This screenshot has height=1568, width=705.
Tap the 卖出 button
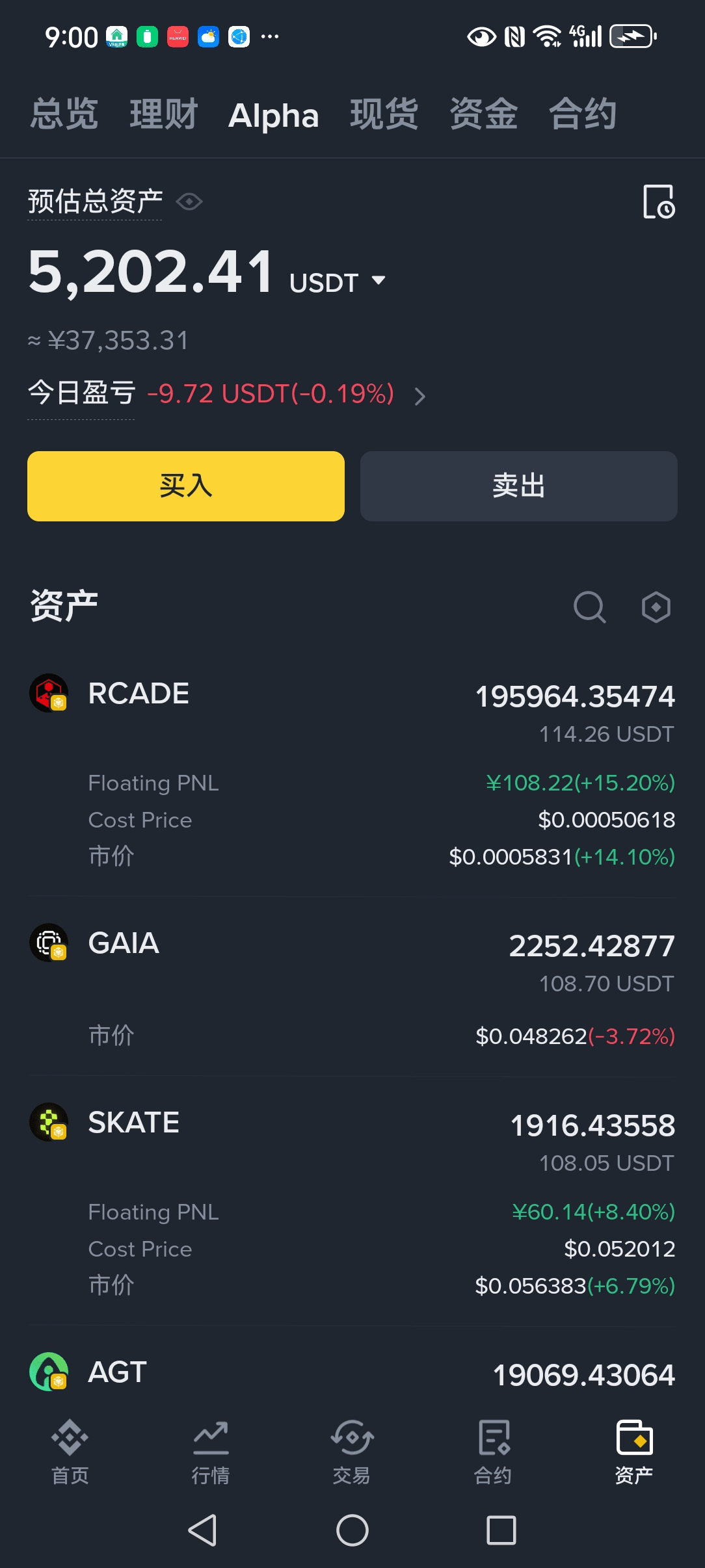[x=519, y=486]
